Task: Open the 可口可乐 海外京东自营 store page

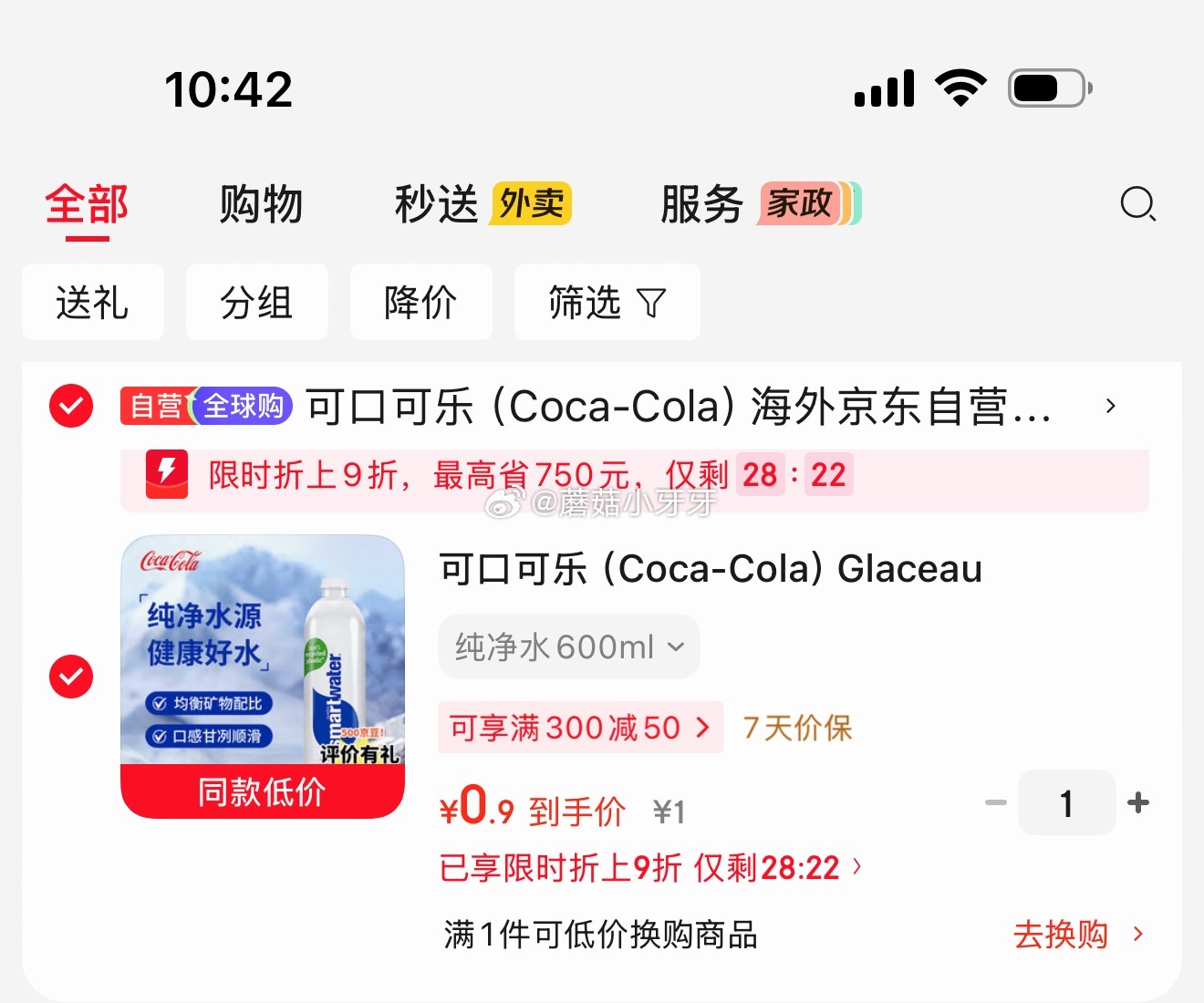Action: tap(680, 407)
